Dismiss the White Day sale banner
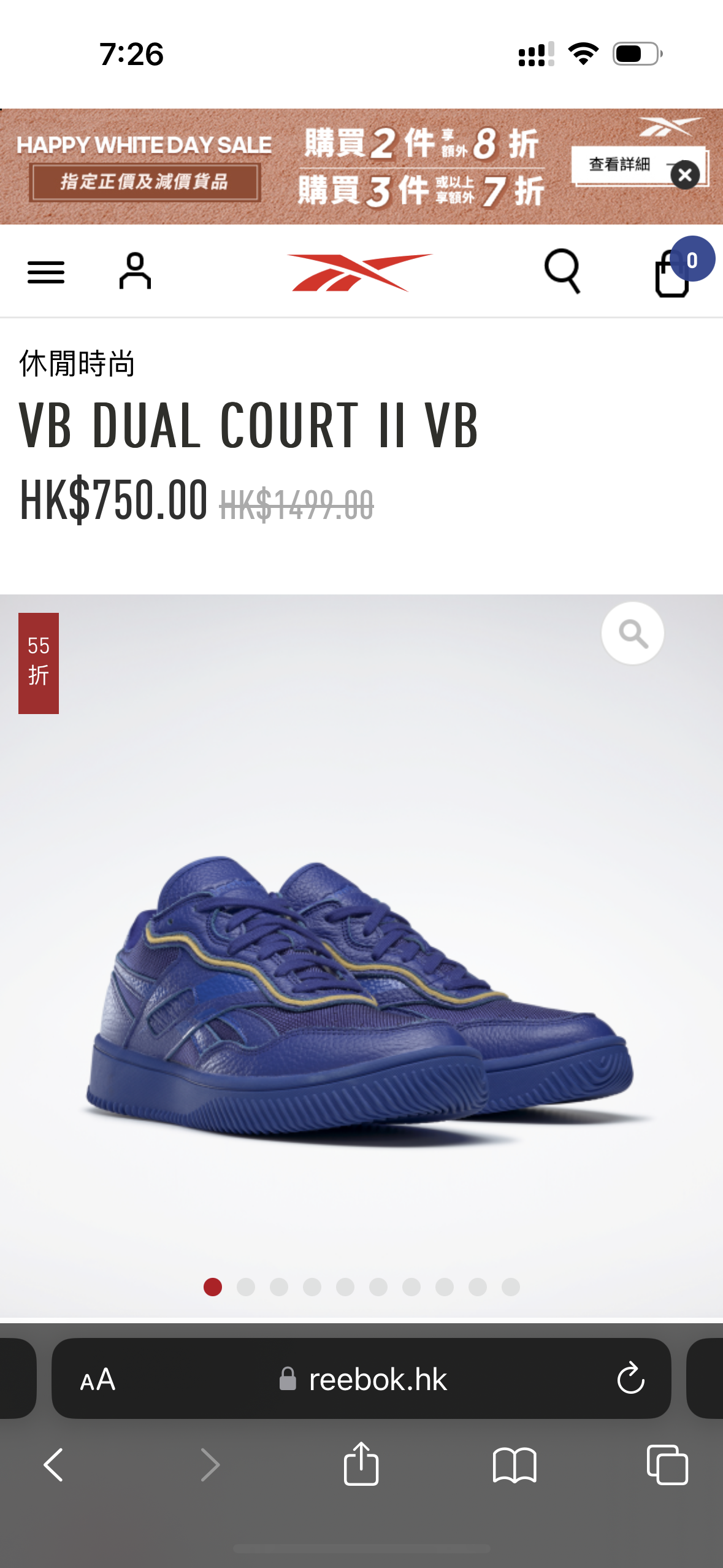The width and height of the screenshot is (723, 1568). pos(685,175)
